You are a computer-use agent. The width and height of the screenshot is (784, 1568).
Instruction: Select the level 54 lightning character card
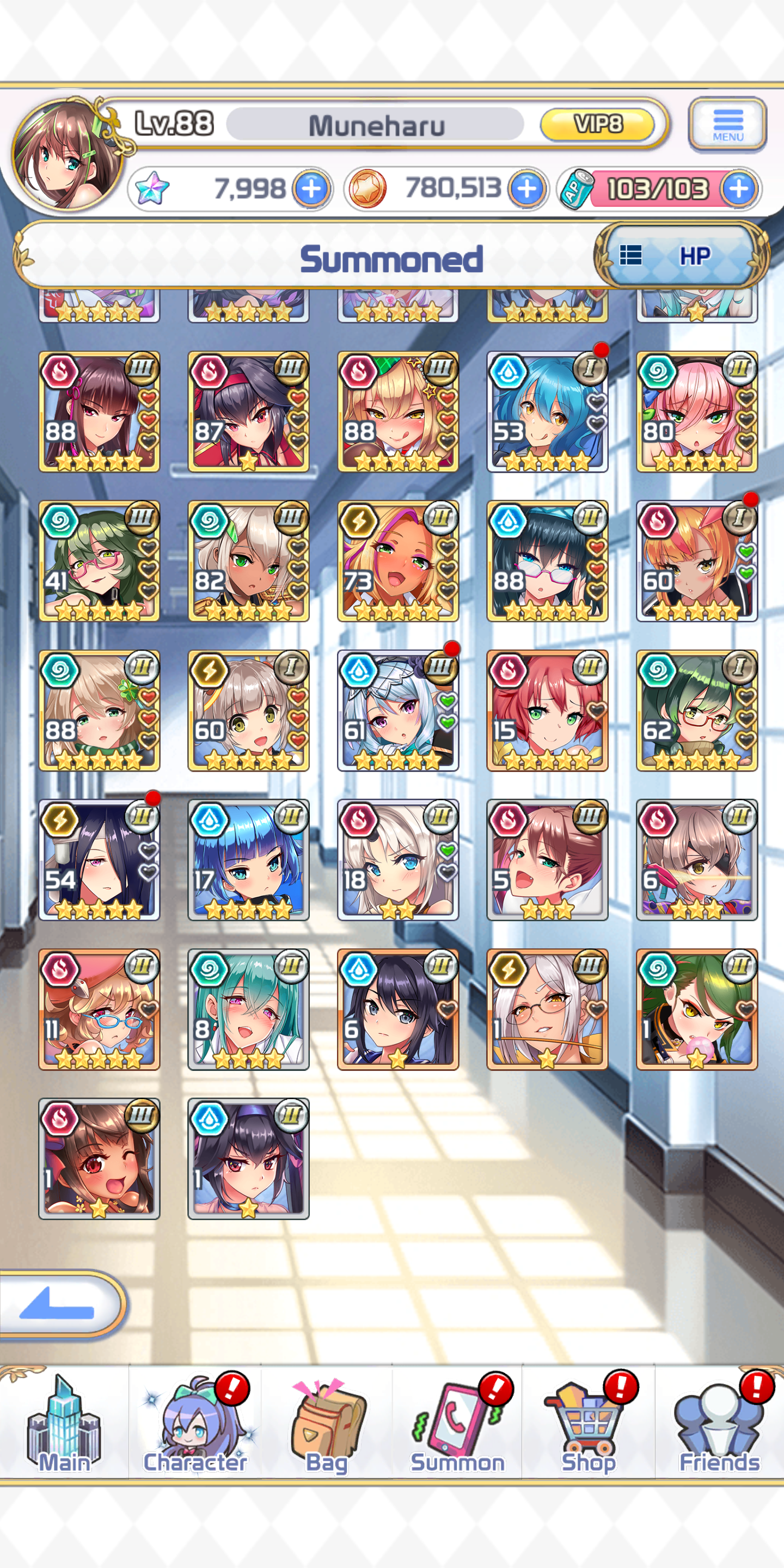coord(99,860)
